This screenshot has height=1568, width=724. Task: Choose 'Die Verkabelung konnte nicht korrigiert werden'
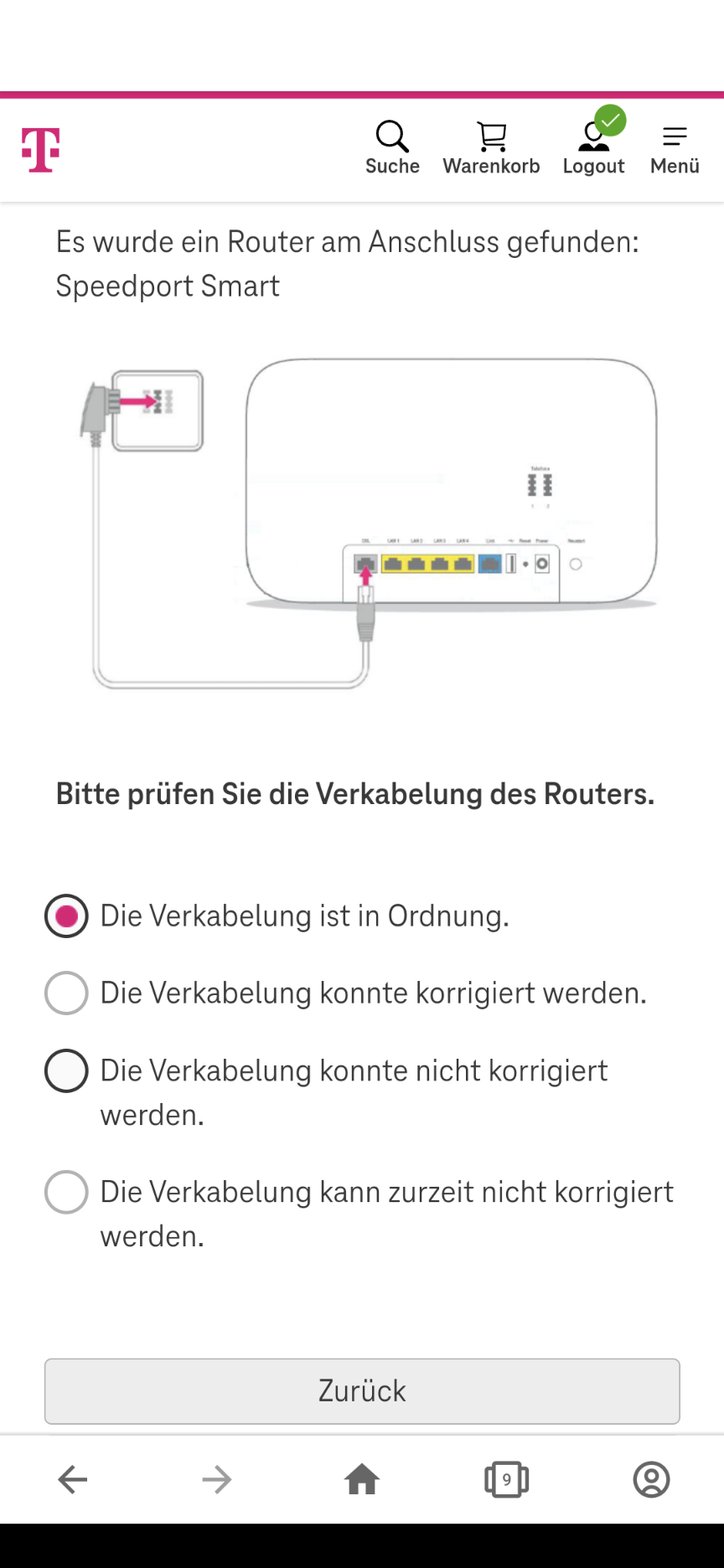tap(66, 1071)
